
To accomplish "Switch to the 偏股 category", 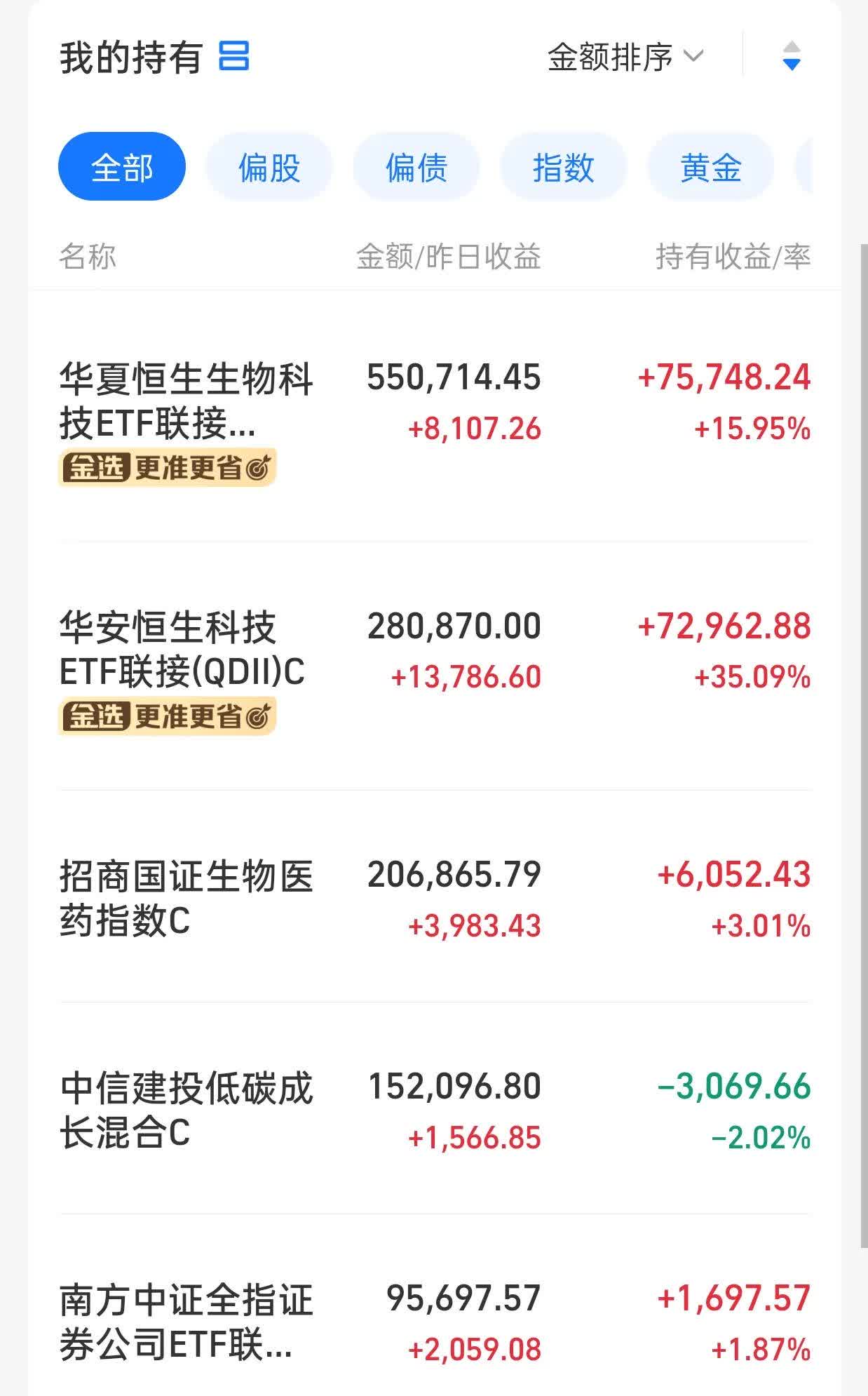I will click(269, 167).
